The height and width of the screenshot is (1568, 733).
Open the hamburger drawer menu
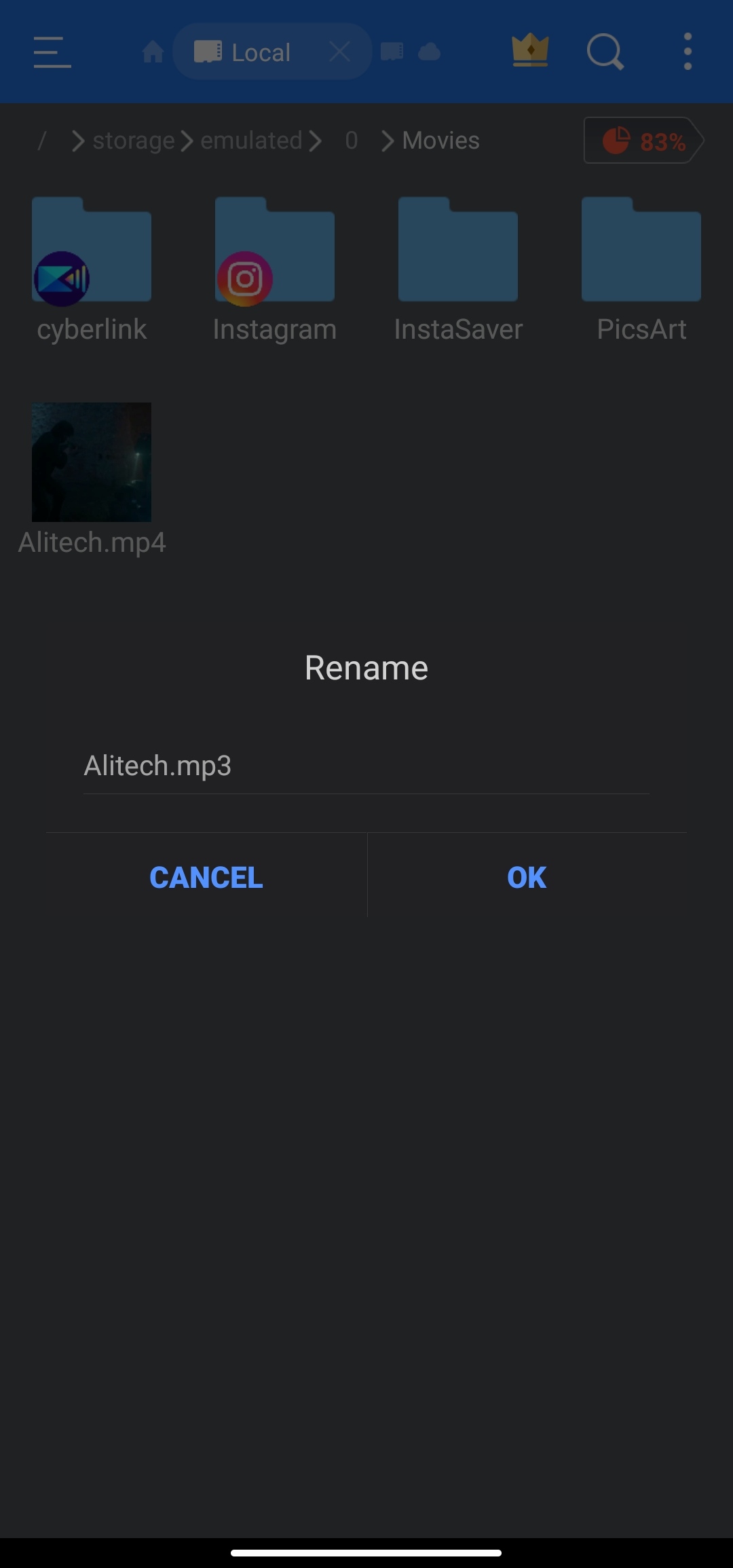click(52, 52)
